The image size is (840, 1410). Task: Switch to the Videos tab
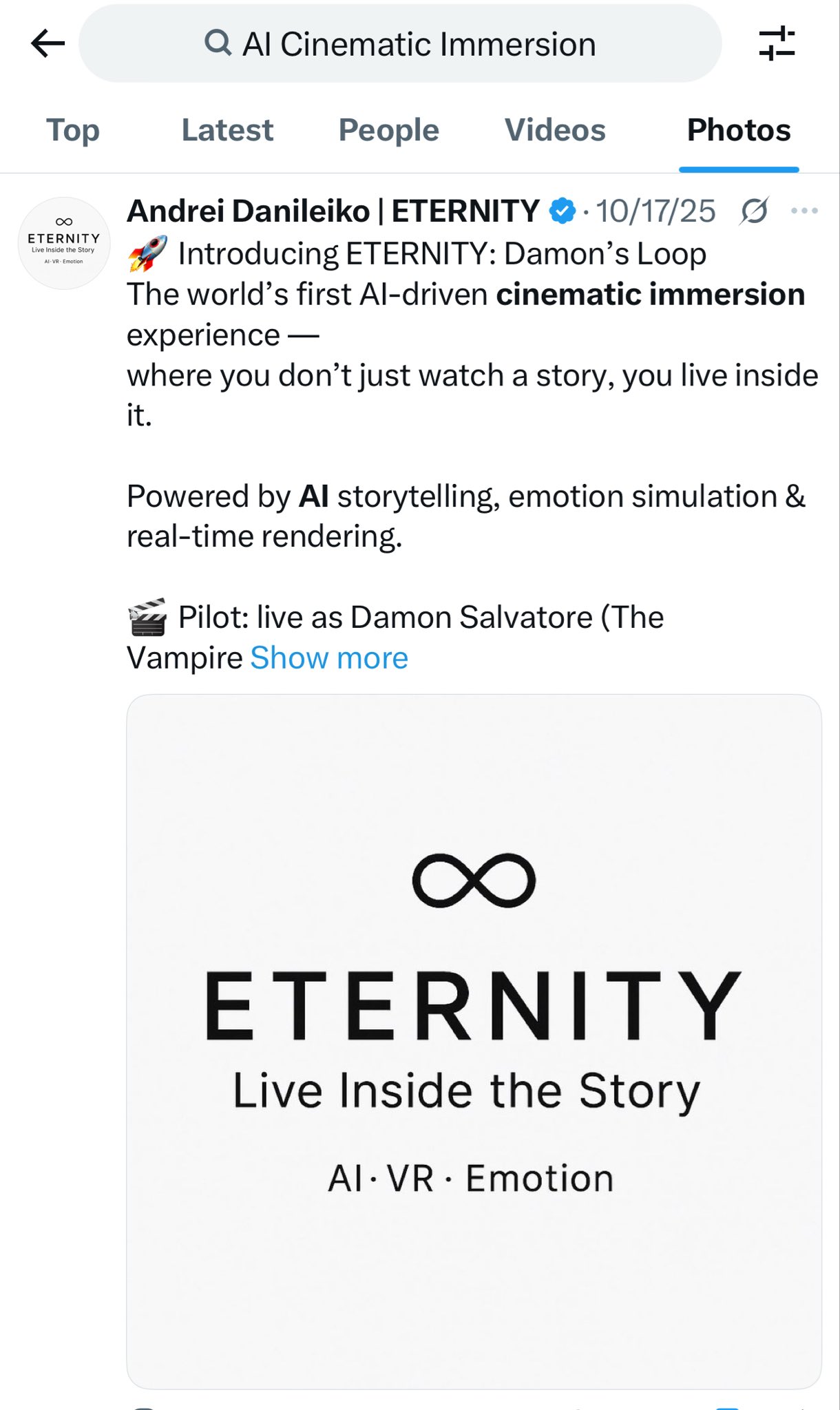click(x=555, y=130)
